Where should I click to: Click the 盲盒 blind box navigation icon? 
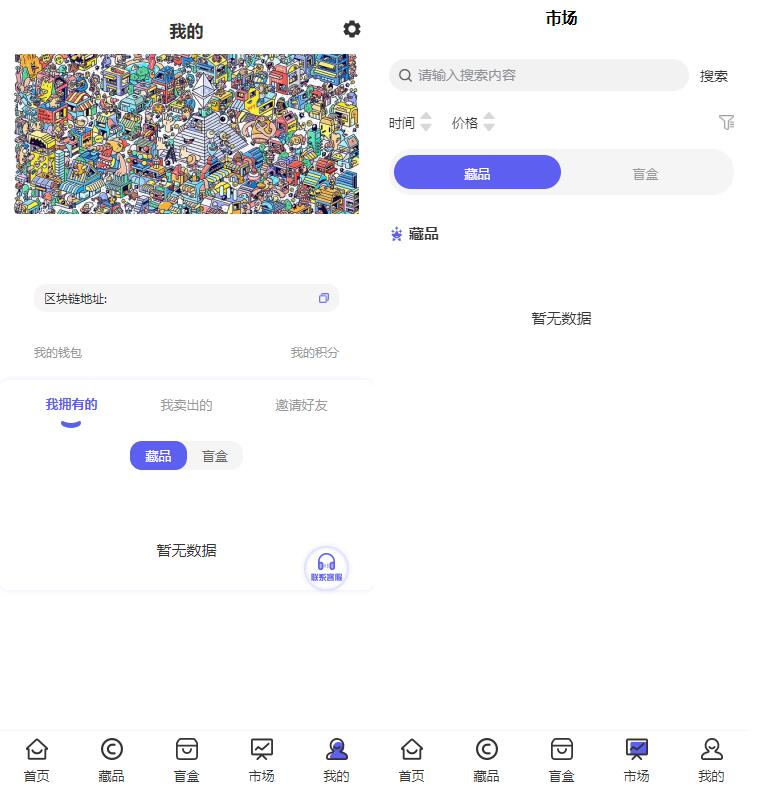(x=186, y=750)
